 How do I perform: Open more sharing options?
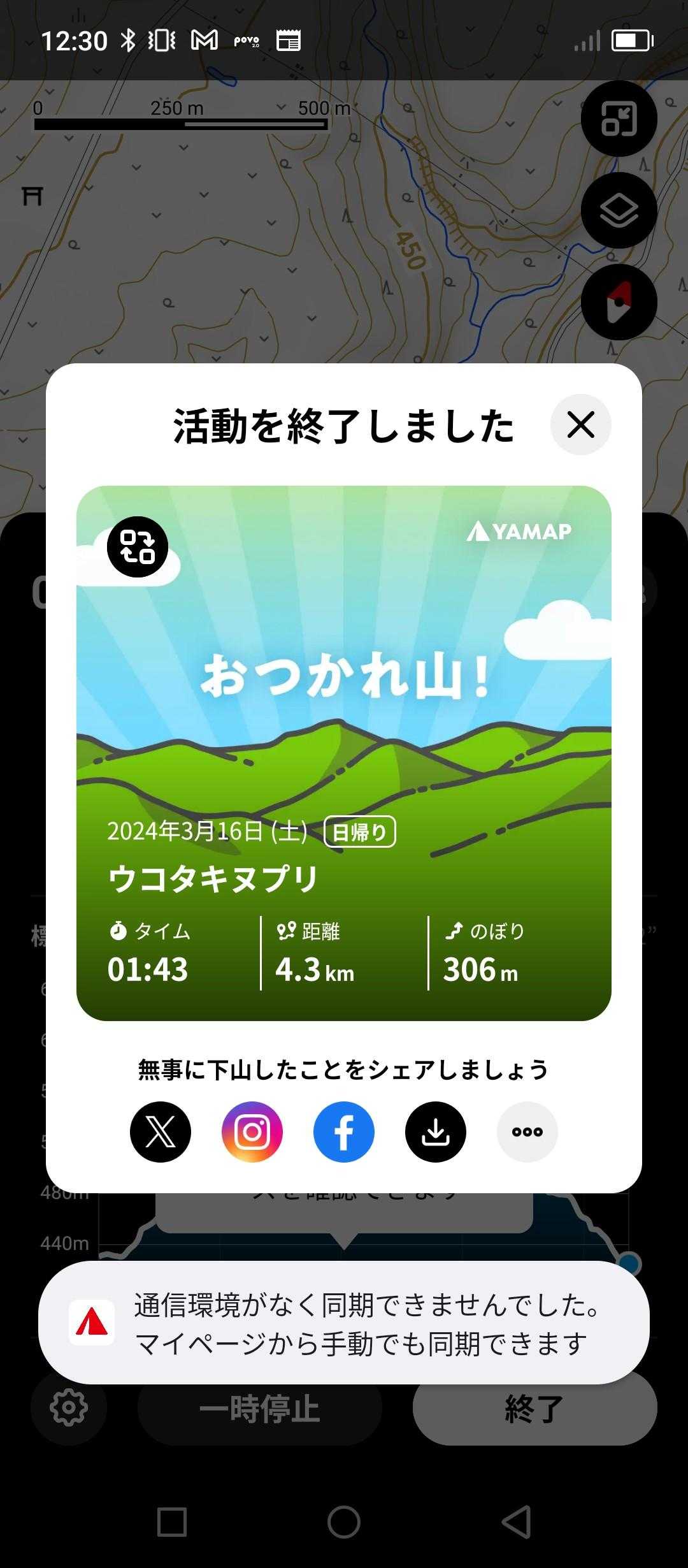click(527, 1132)
